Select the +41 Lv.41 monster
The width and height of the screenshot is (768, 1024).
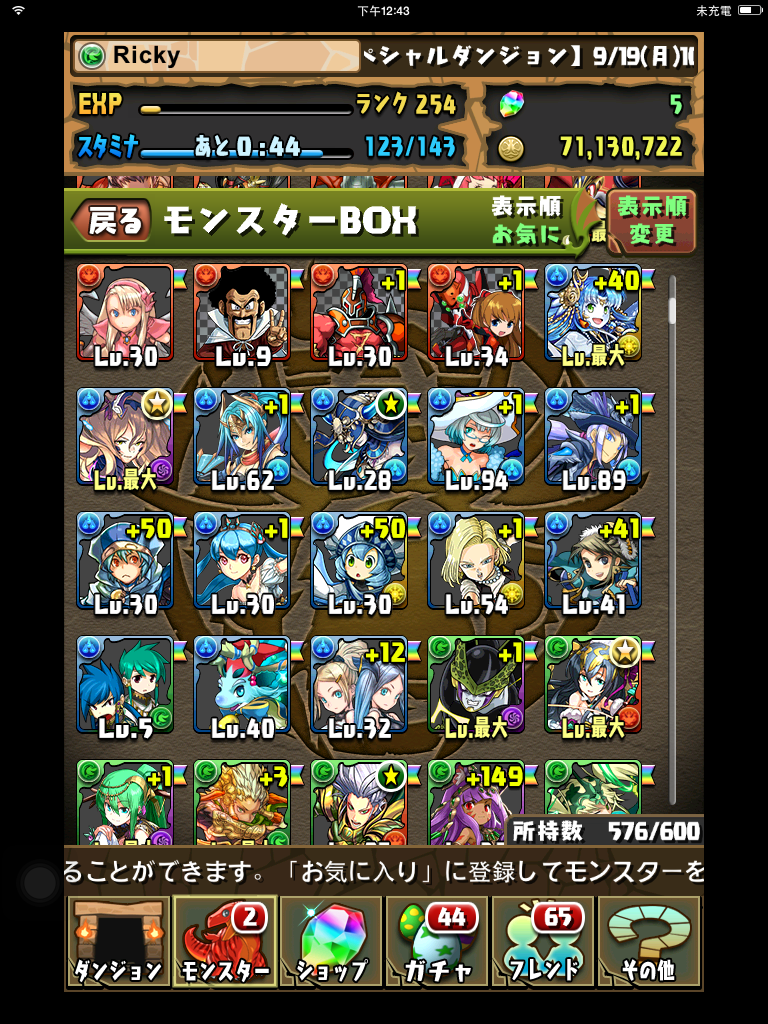click(x=593, y=561)
